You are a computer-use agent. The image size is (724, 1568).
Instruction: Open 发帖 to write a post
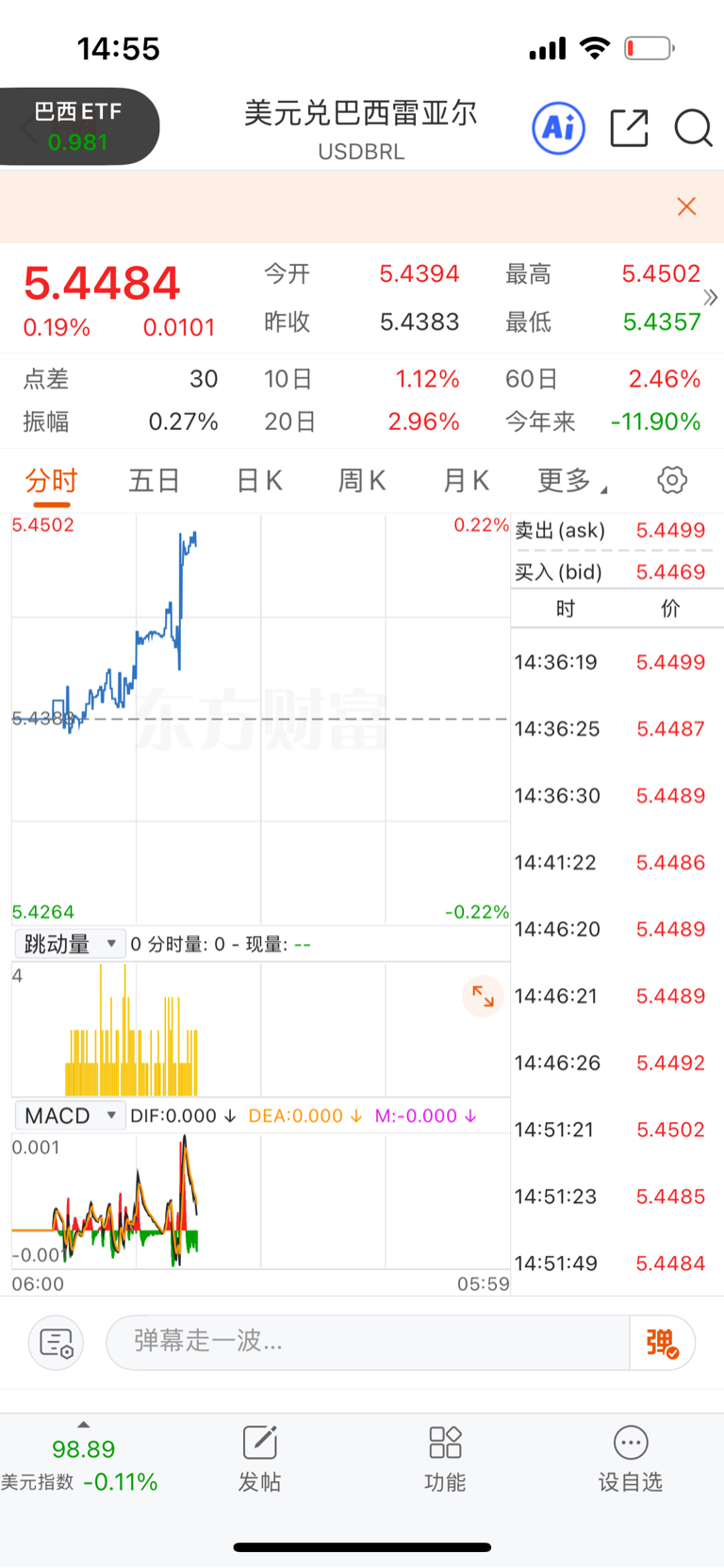point(259,1459)
